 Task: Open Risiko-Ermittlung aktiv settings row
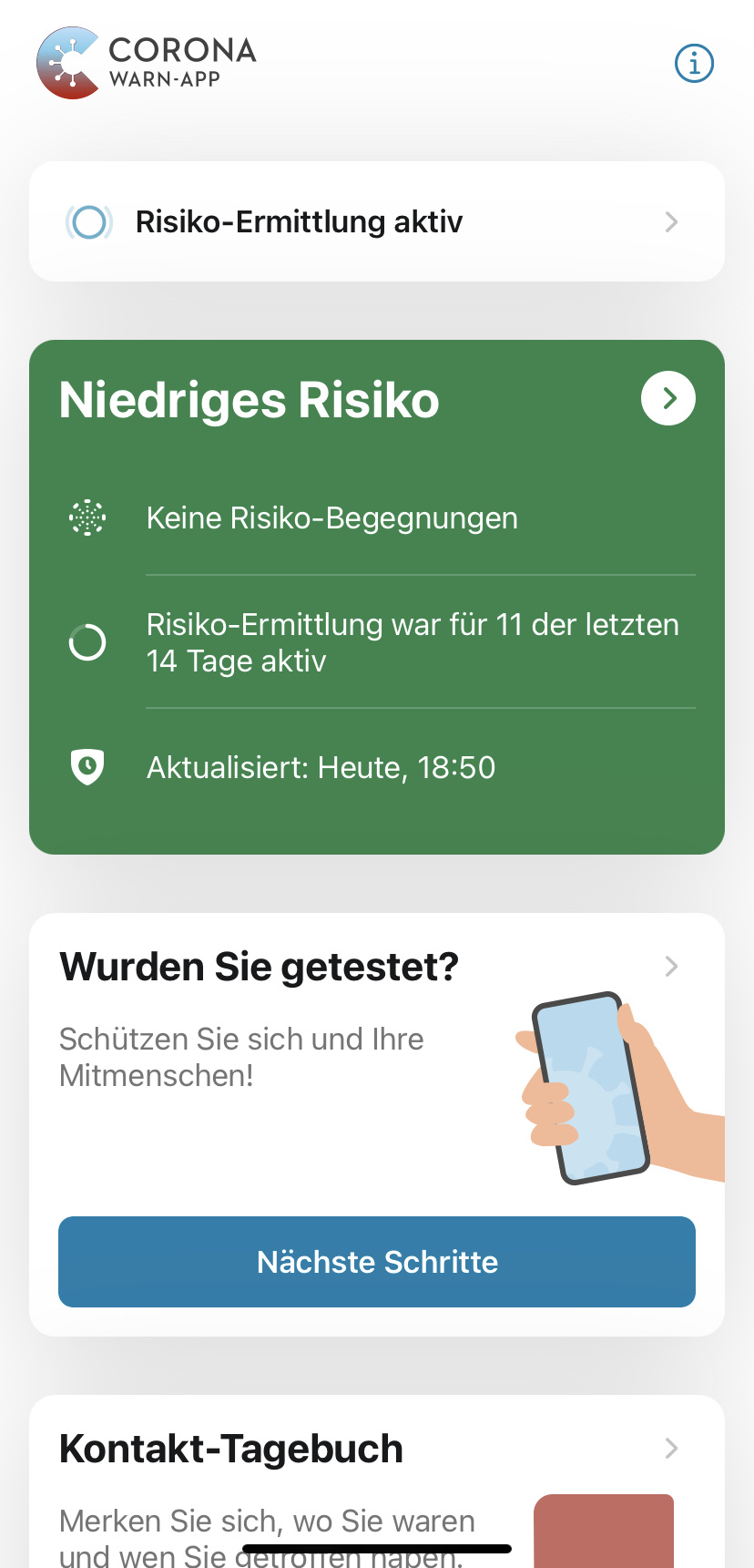pos(376,221)
